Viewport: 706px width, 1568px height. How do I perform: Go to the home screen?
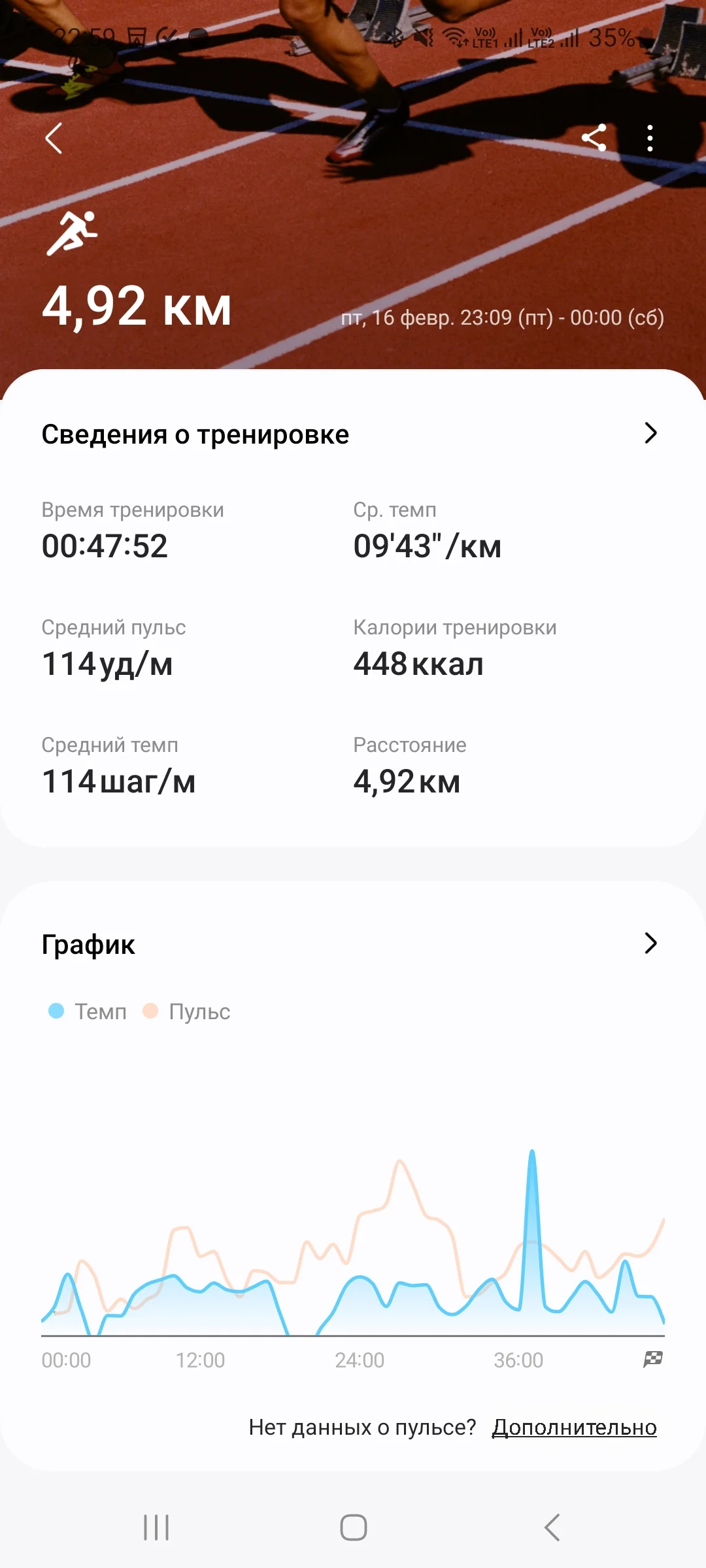[x=353, y=1527]
